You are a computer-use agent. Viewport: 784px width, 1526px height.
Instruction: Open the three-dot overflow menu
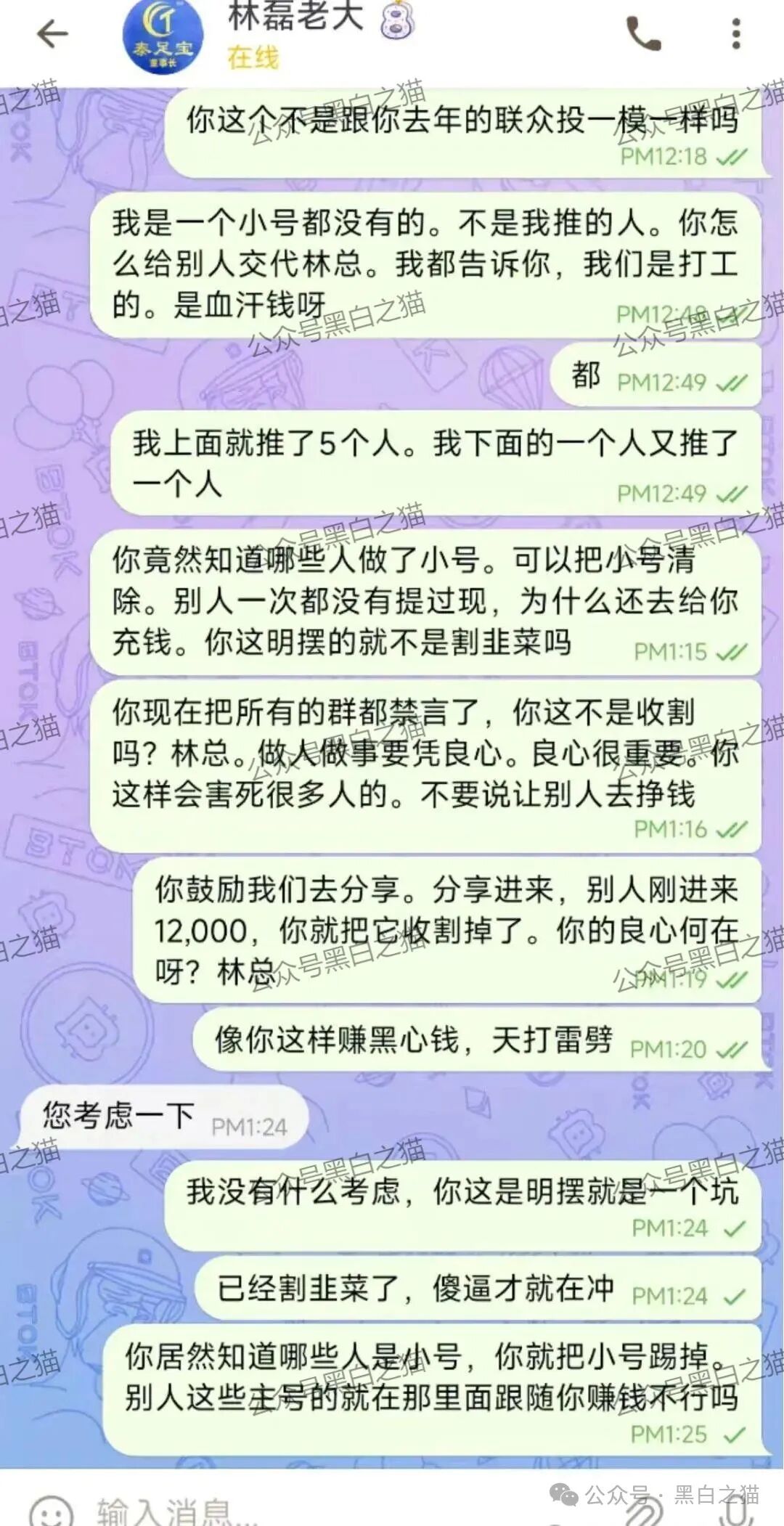(736, 33)
